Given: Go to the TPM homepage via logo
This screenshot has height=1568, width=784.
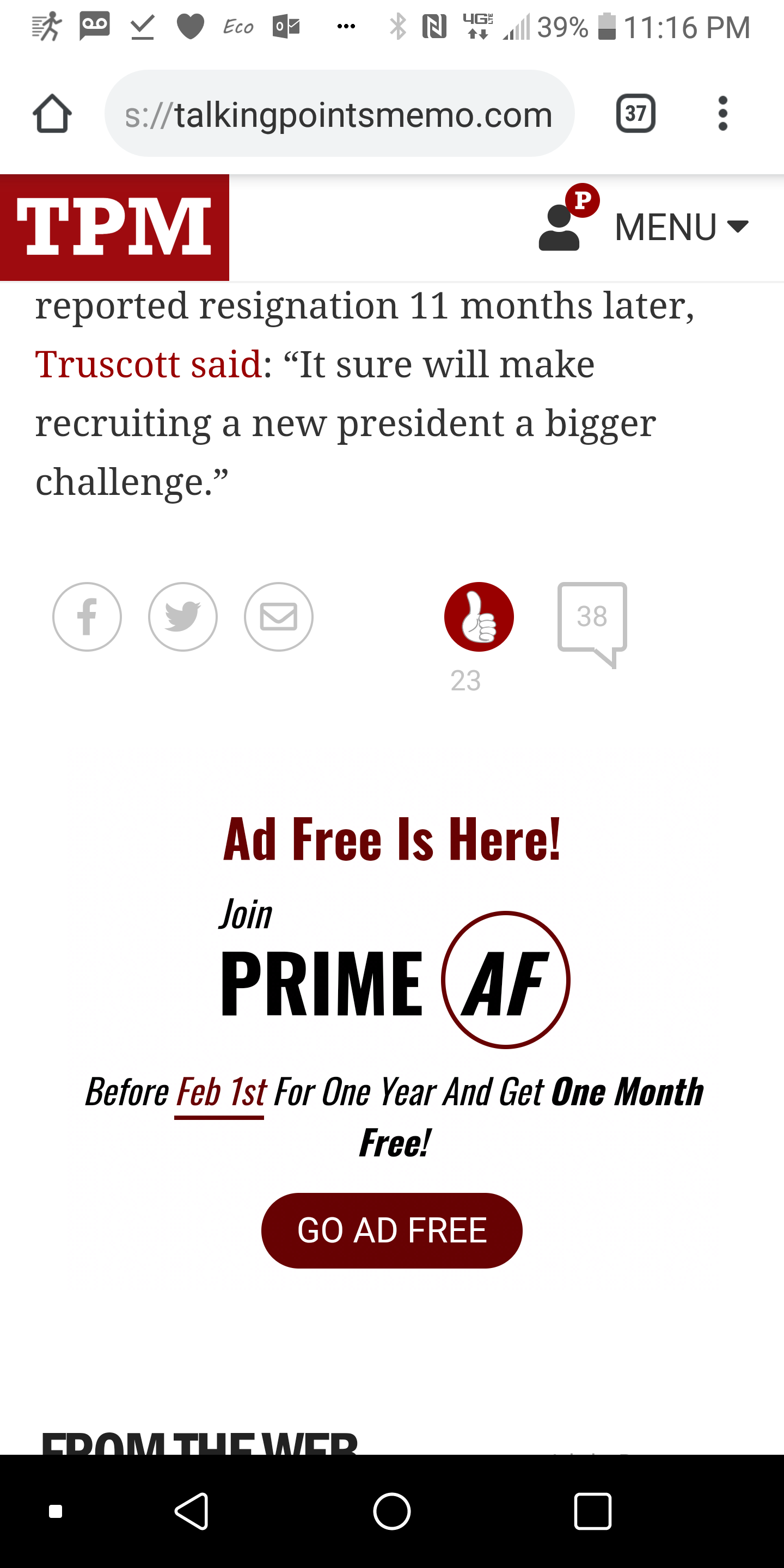Looking at the screenshot, I should pos(114,227).
